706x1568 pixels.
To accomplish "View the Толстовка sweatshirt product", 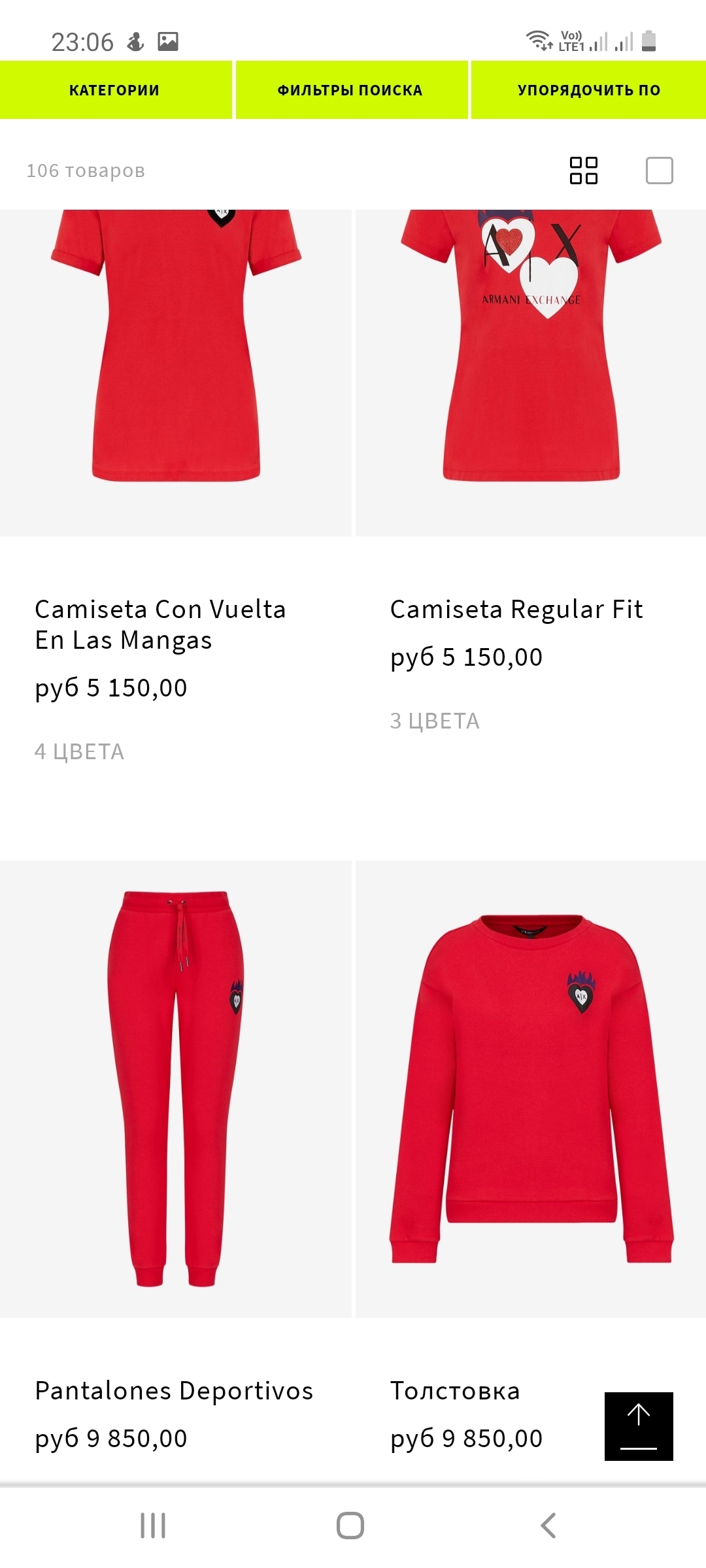I will click(x=531, y=1088).
